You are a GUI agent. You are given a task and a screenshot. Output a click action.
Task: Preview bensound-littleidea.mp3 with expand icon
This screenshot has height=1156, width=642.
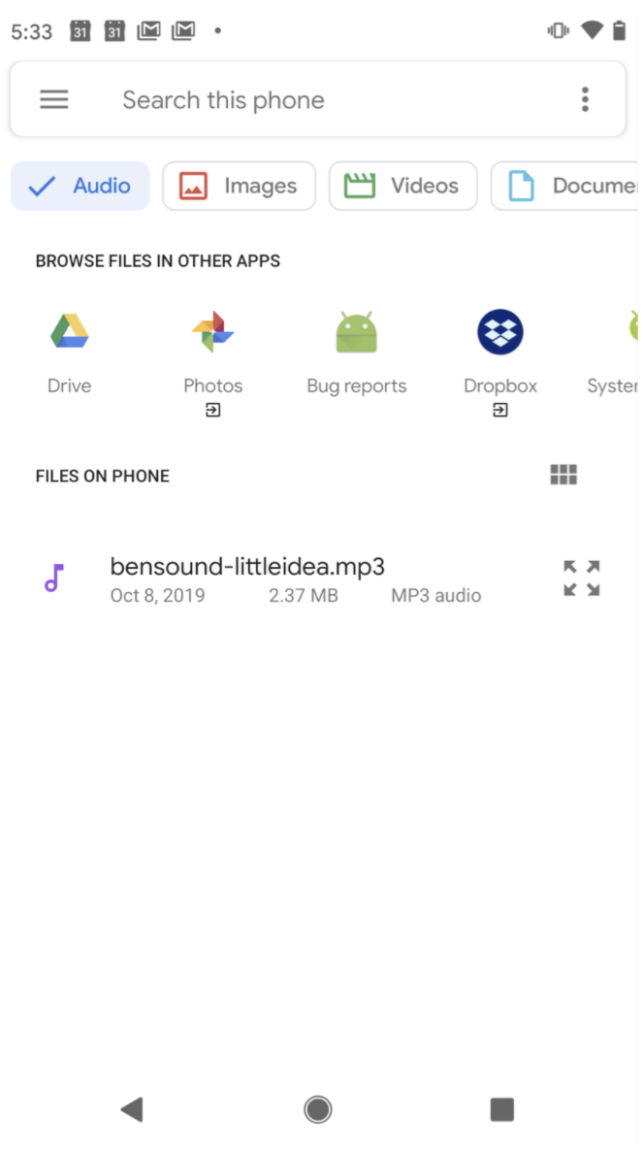point(581,578)
